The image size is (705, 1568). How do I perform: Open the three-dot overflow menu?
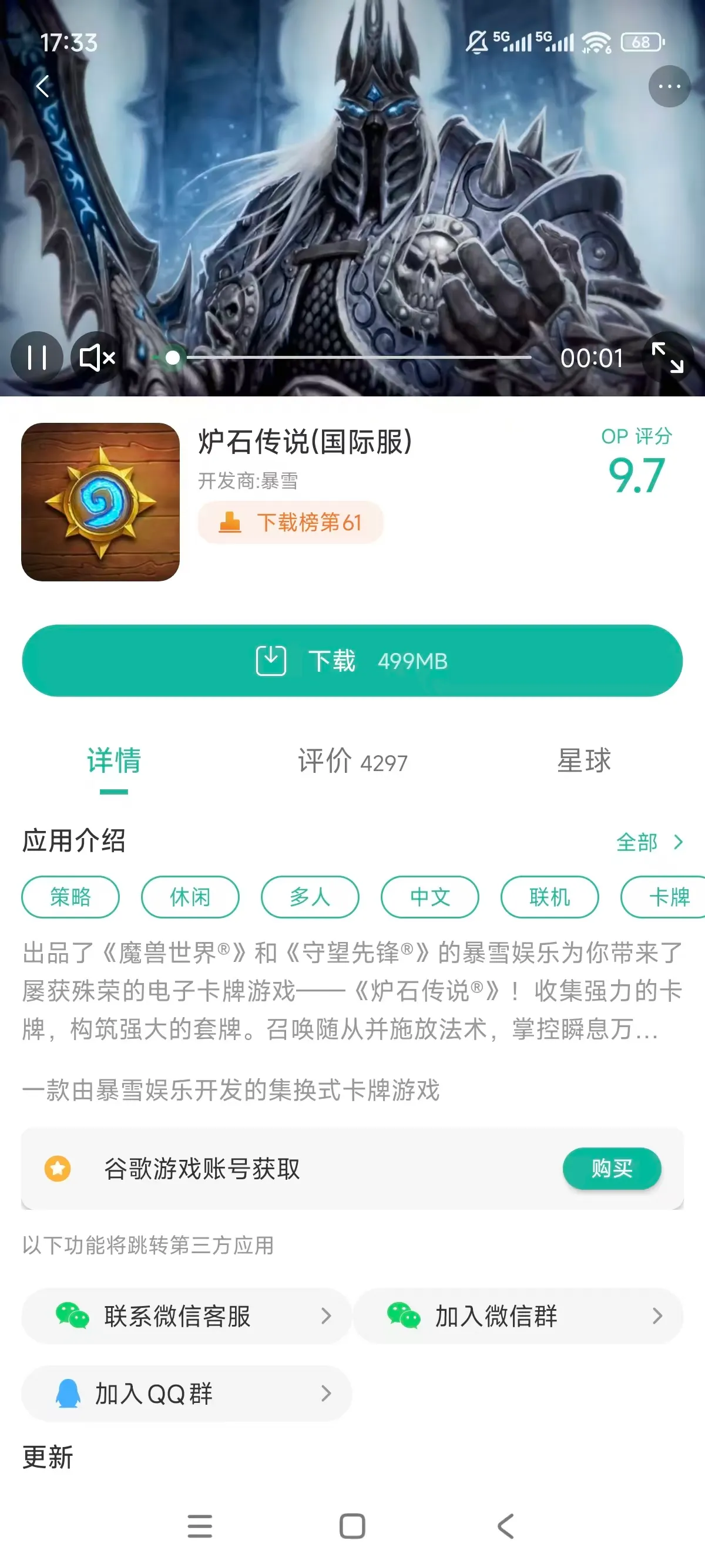pos(669,86)
